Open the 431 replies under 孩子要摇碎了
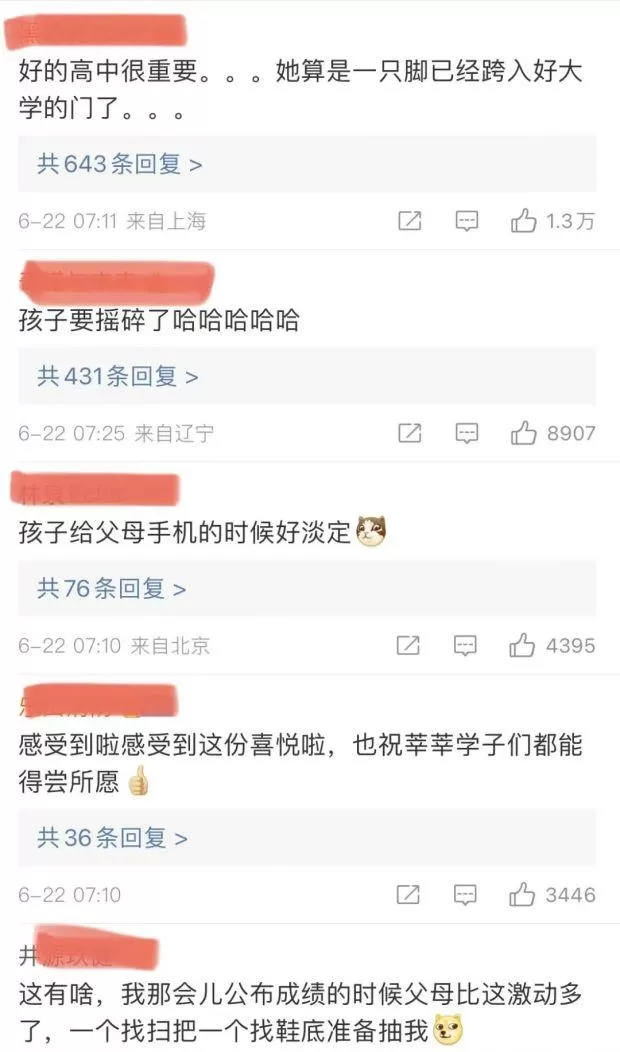This screenshot has height=1052, width=620. point(118,377)
